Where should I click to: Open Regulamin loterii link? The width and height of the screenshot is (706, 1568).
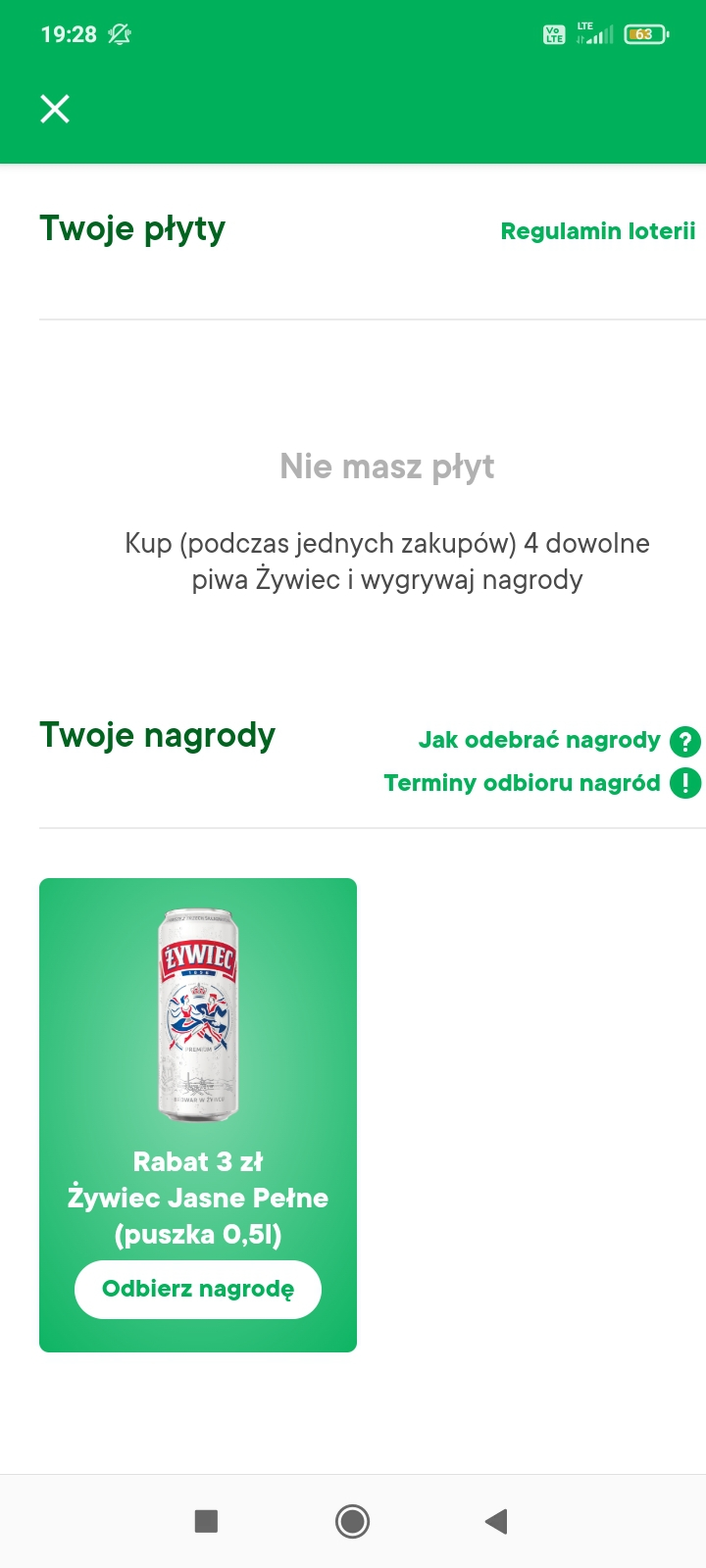597,231
